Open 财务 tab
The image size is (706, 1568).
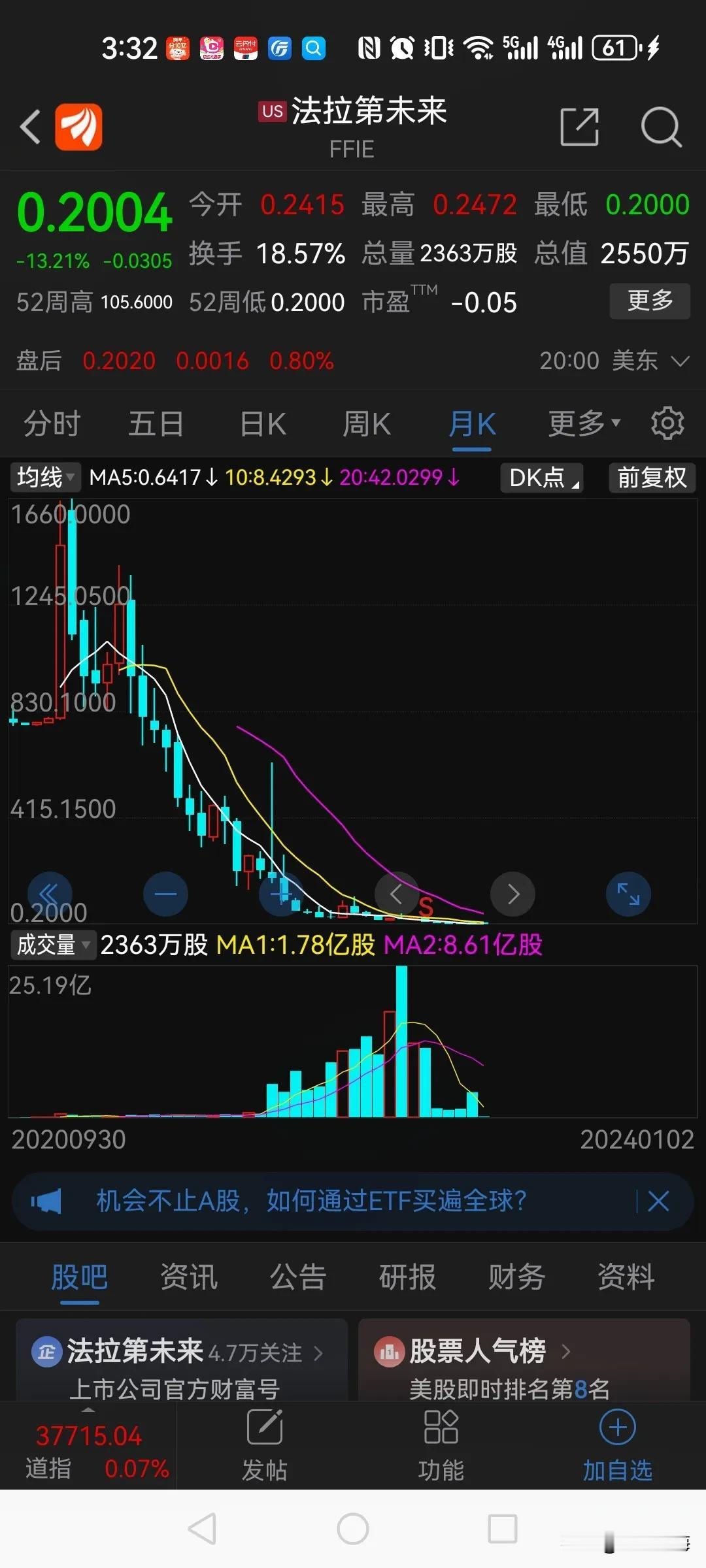click(x=516, y=1277)
